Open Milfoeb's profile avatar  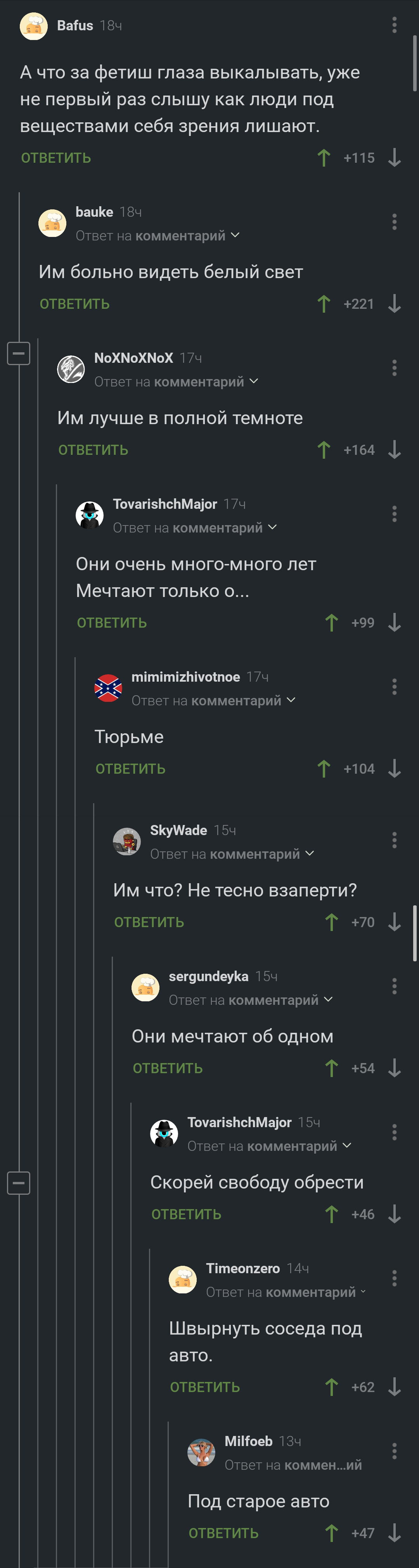201,1452
